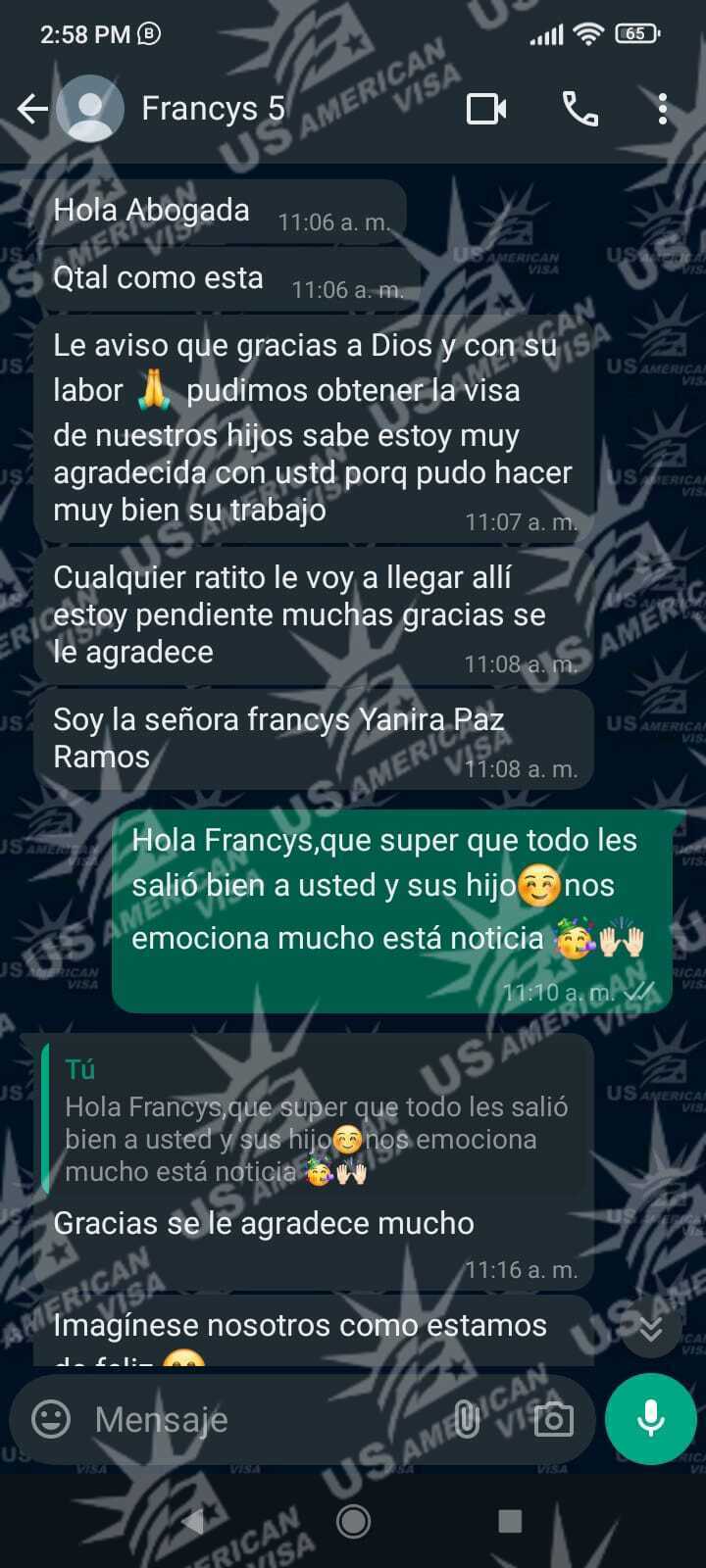Screen dimensions: 706x1568
Task: Start a voice call with Francys 5
Action: (x=580, y=109)
